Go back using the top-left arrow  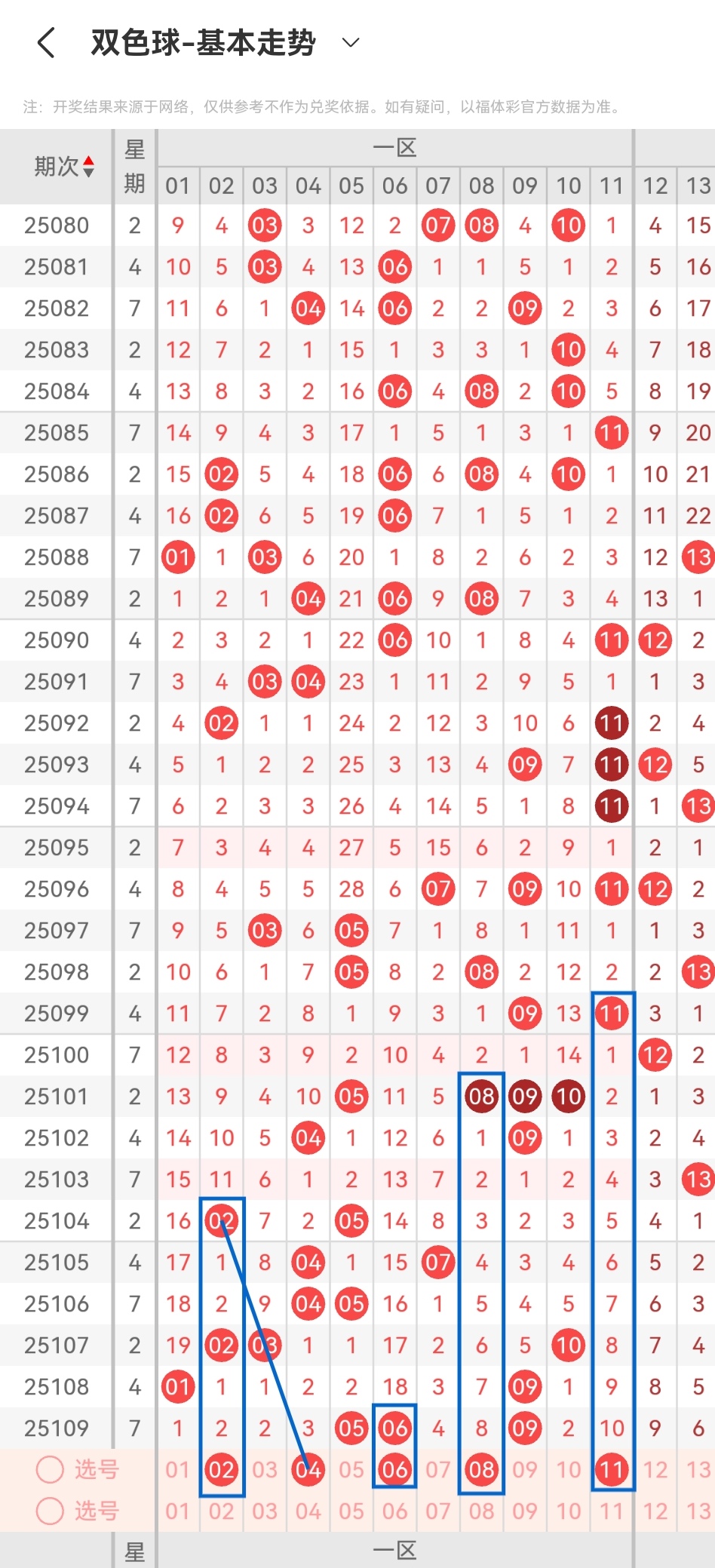(x=46, y=43)
